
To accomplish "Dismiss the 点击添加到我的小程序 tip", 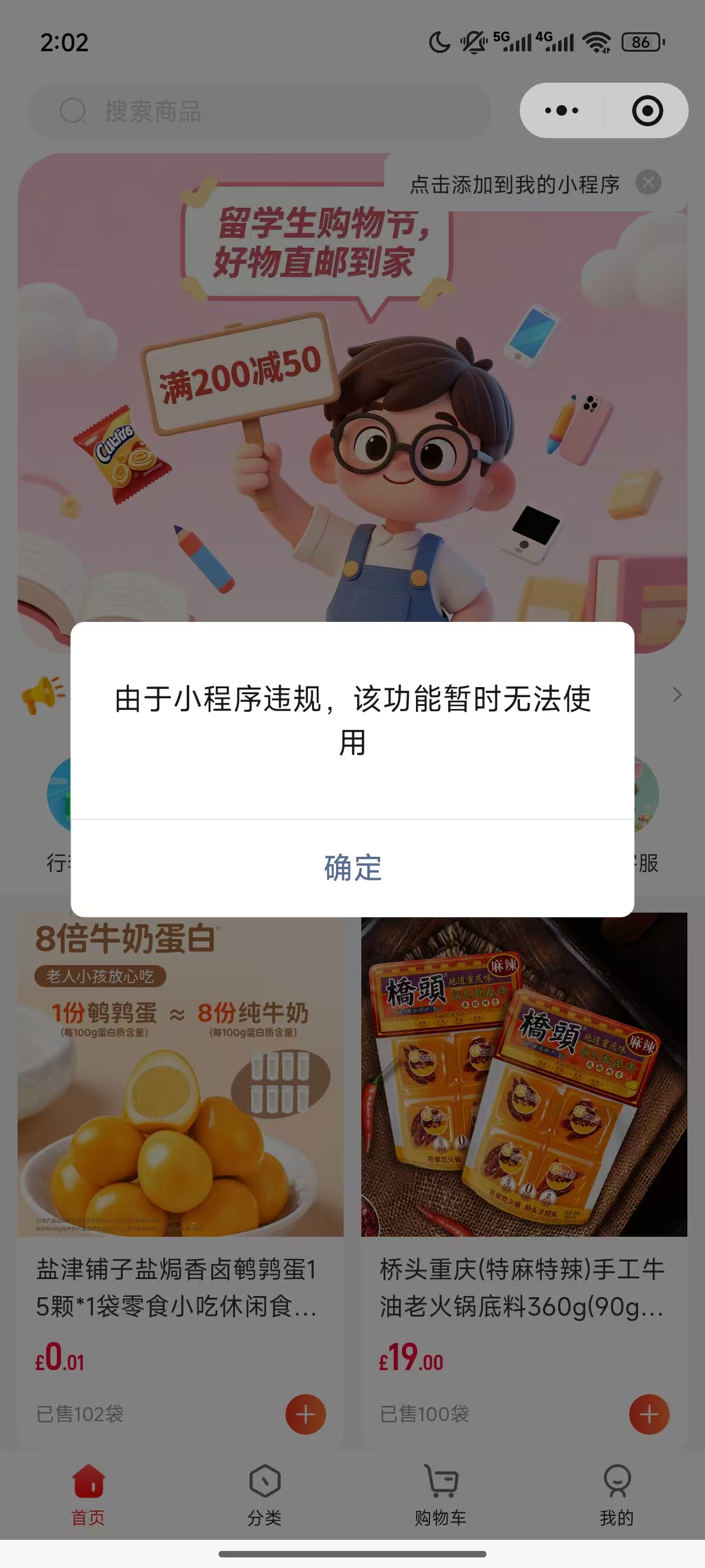I will coord(649,183).
